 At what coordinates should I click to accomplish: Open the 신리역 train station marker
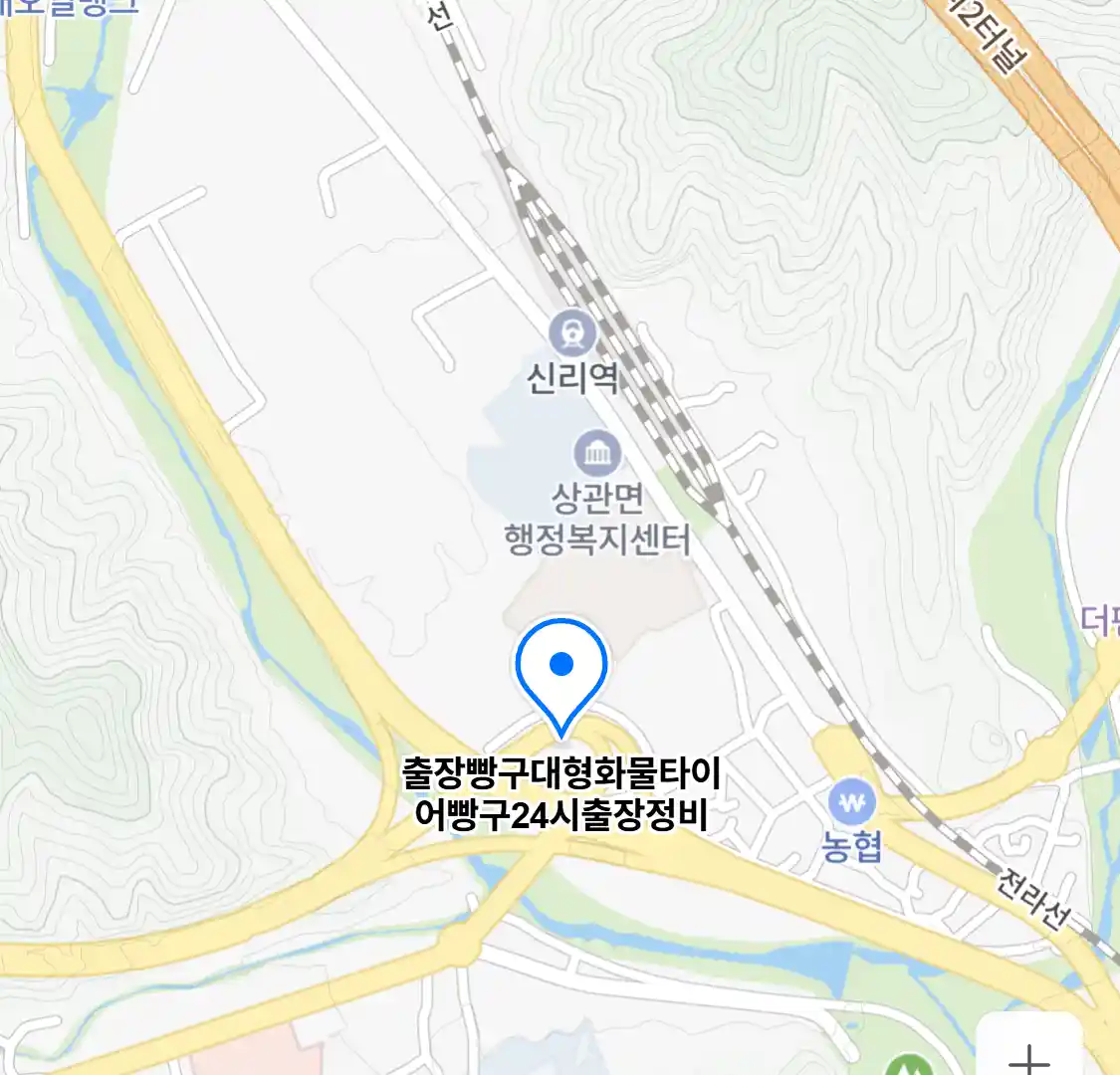point(572,333)
